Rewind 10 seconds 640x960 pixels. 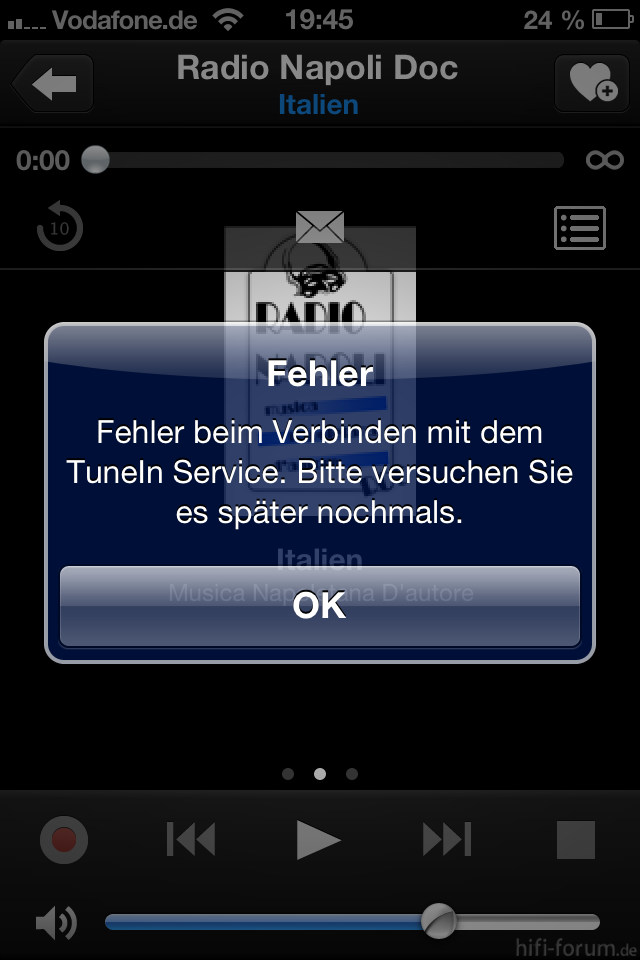tap(60, 227)
